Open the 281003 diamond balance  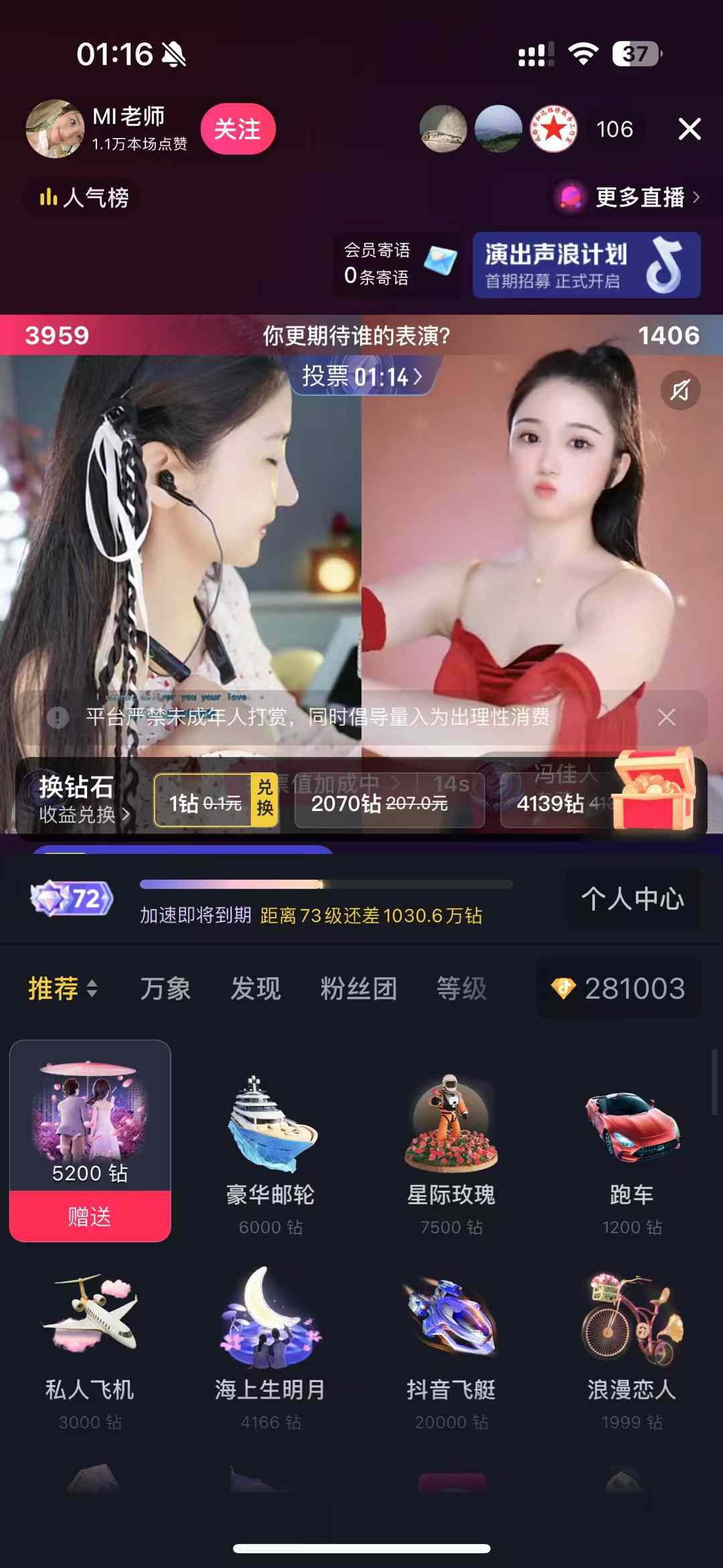click(x=619, y=989)
